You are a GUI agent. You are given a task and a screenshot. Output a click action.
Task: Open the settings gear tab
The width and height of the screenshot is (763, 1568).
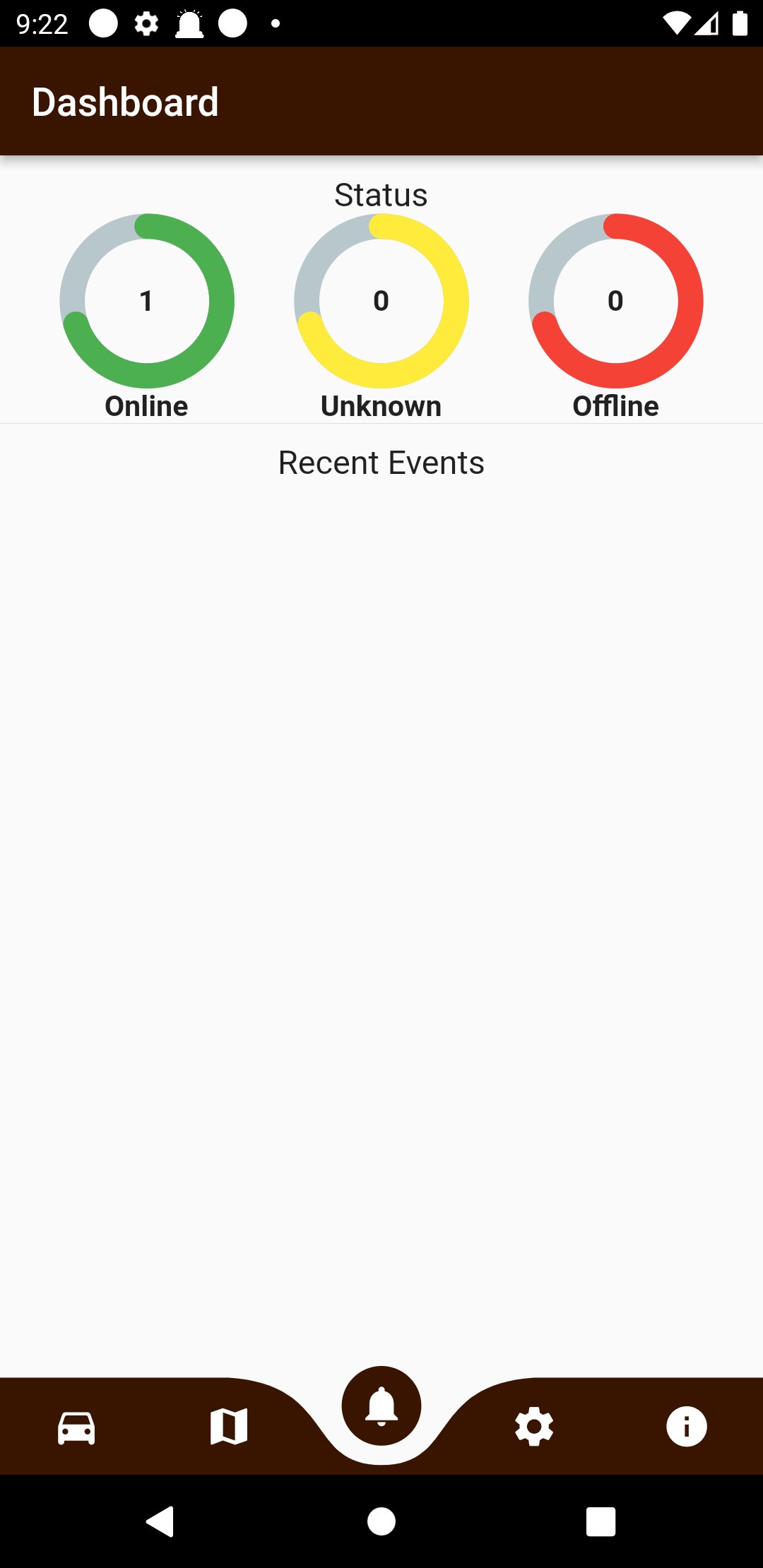click(x=534, y=1426)
